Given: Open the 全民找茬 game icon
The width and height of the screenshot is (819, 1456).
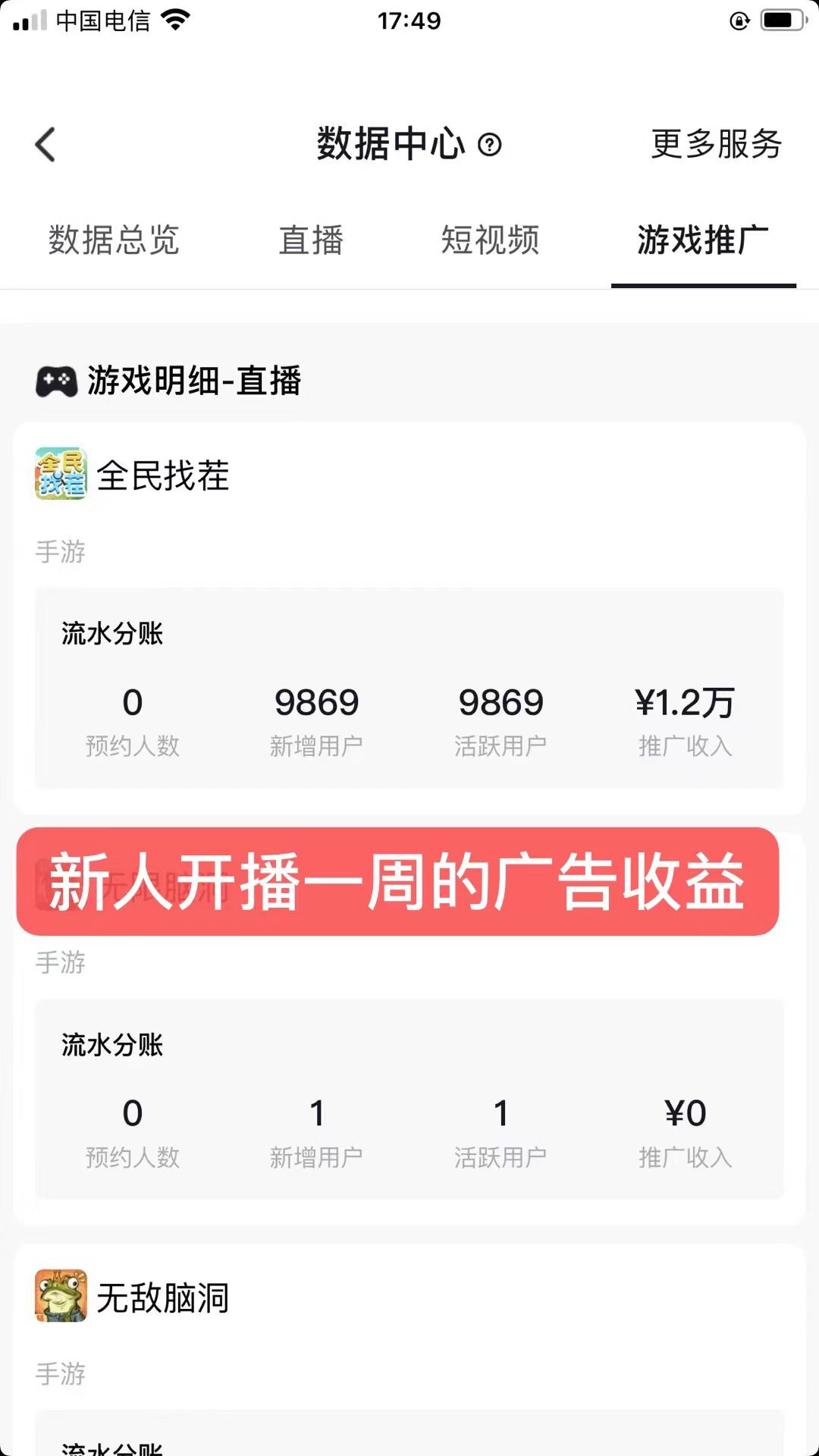Looking at the screenshot, I should pyautogui.click(x=59, y=474).
